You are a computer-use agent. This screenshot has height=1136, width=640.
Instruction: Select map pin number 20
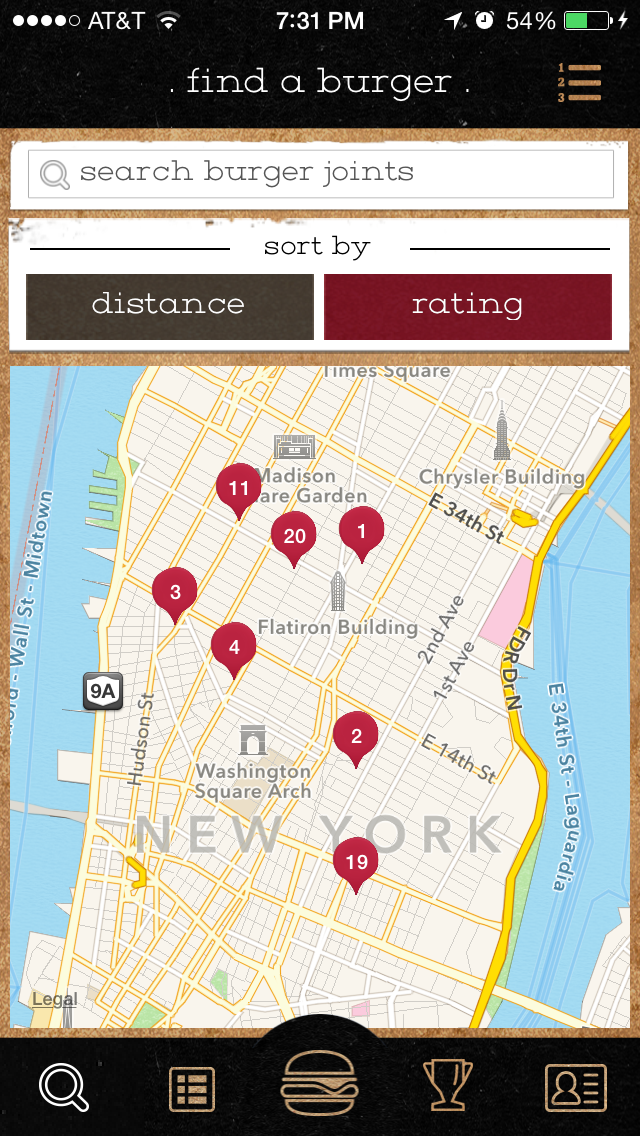point(294,536)
